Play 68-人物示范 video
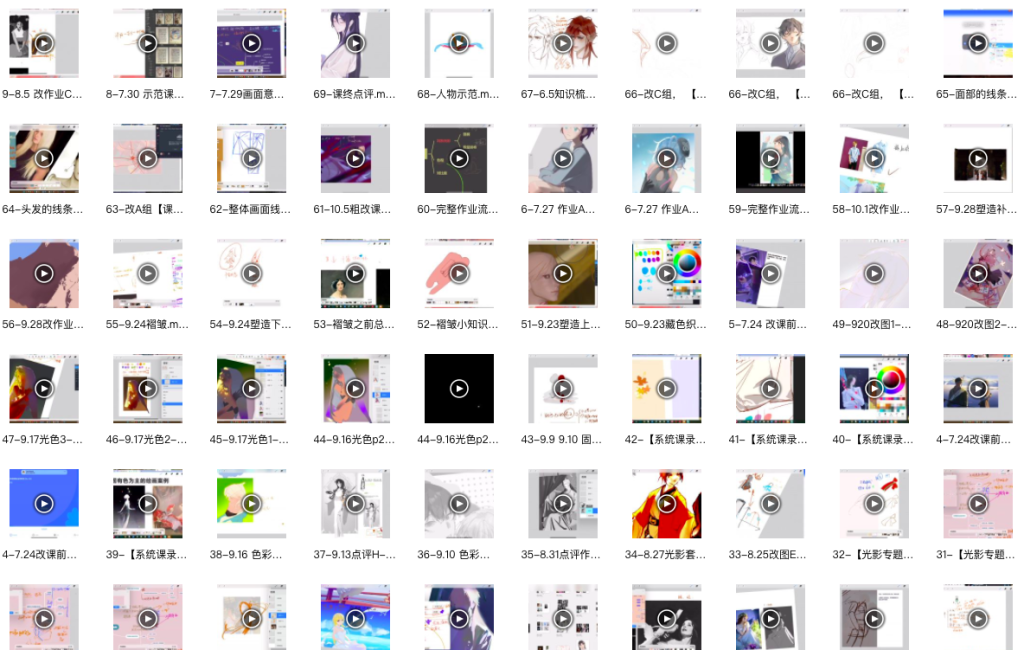 coord(459,43)
